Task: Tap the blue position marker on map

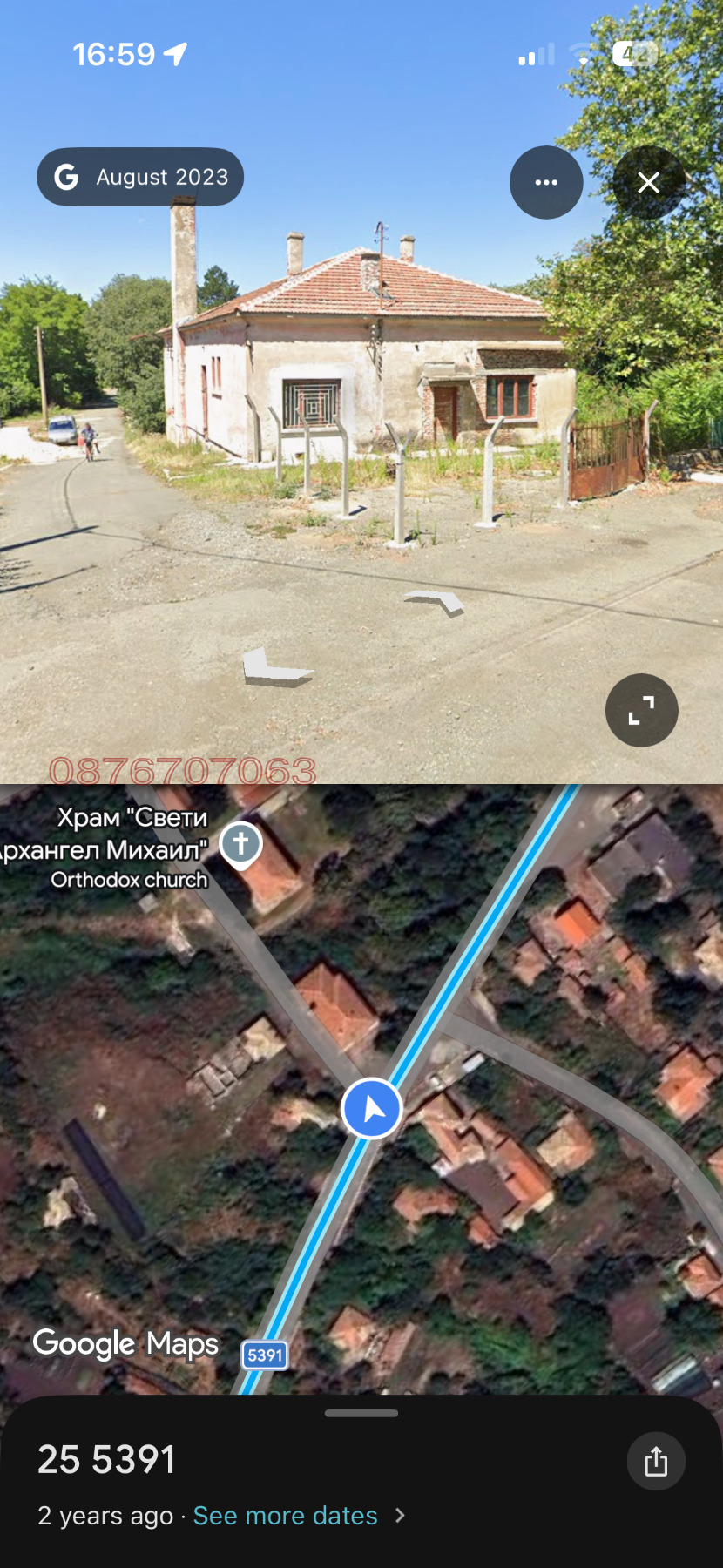Action: pyautogui.click(x=372, y=1108)
